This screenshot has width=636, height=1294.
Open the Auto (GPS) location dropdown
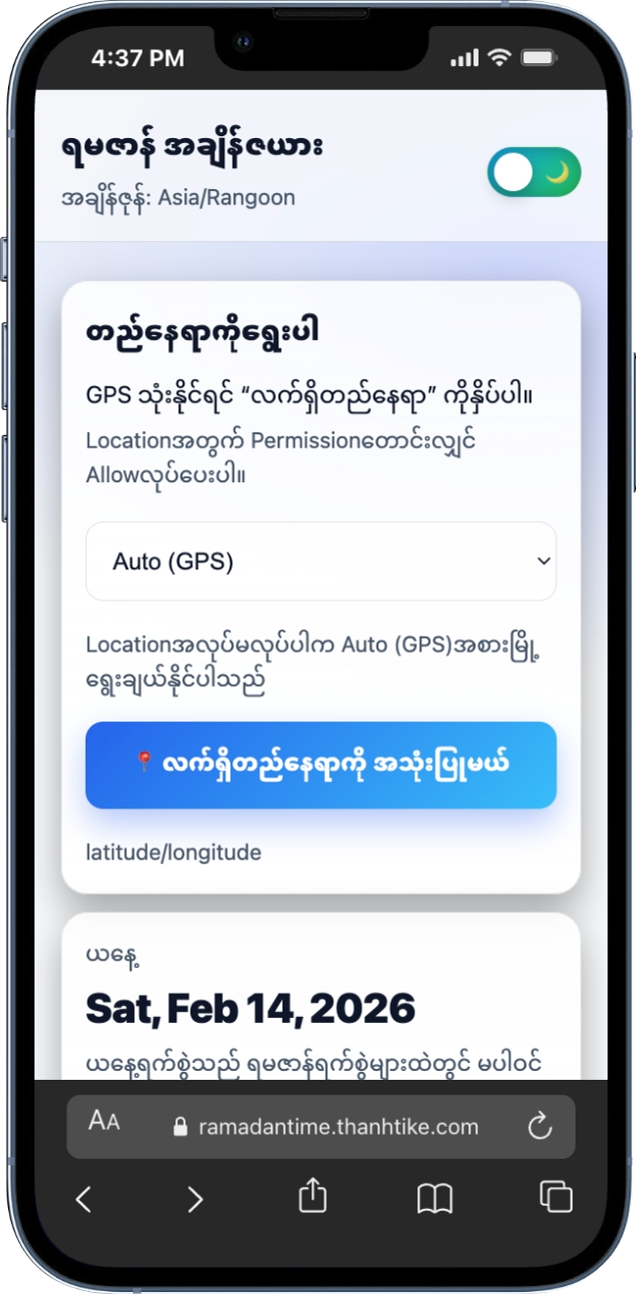pyautogui.click(x=321, y=561)
